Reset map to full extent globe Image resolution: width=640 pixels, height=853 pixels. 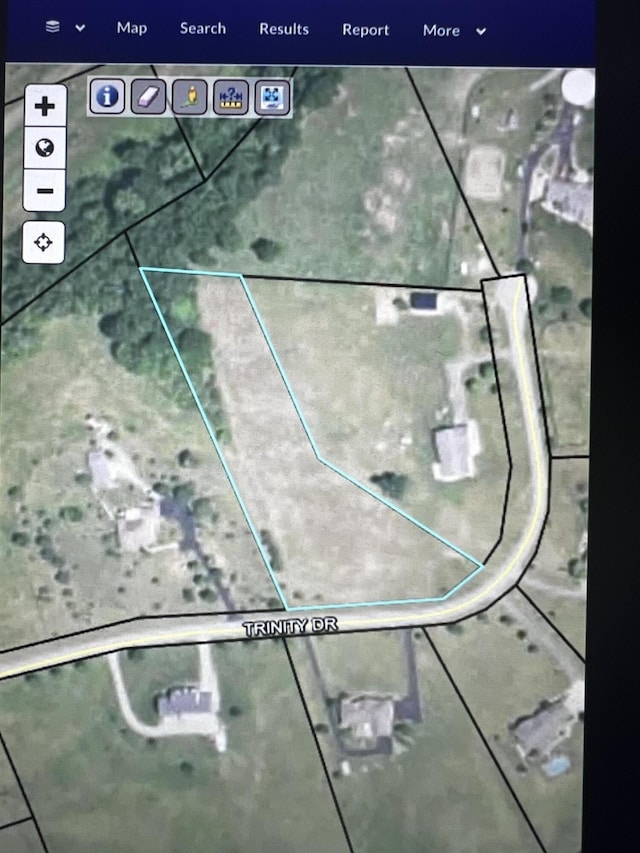click(44, 148)
